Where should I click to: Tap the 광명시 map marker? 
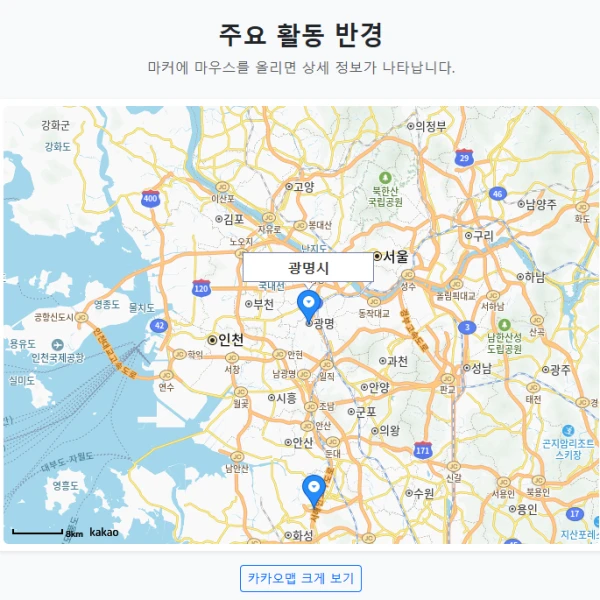coord(309,304)
